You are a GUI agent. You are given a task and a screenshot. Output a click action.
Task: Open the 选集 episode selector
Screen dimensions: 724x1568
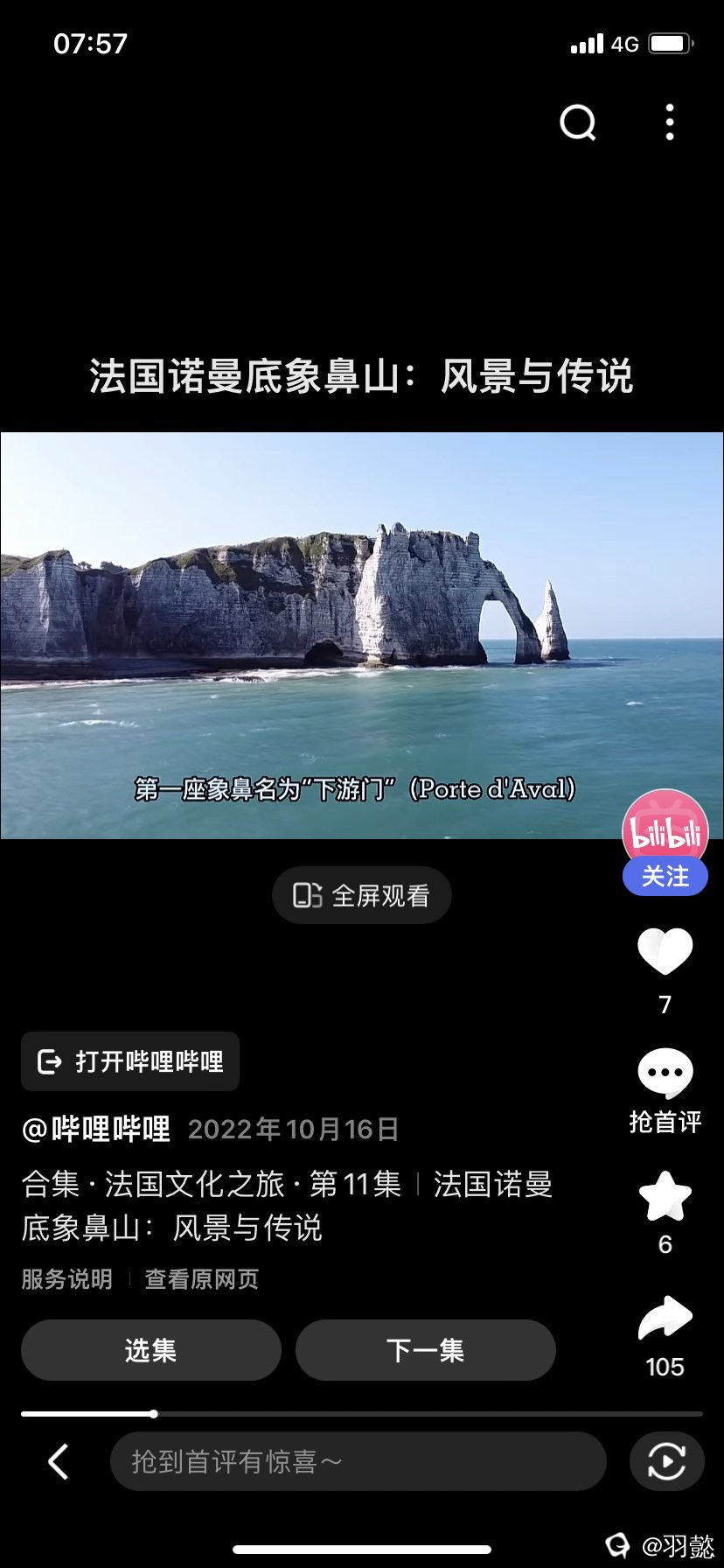tap(150, 1350)
